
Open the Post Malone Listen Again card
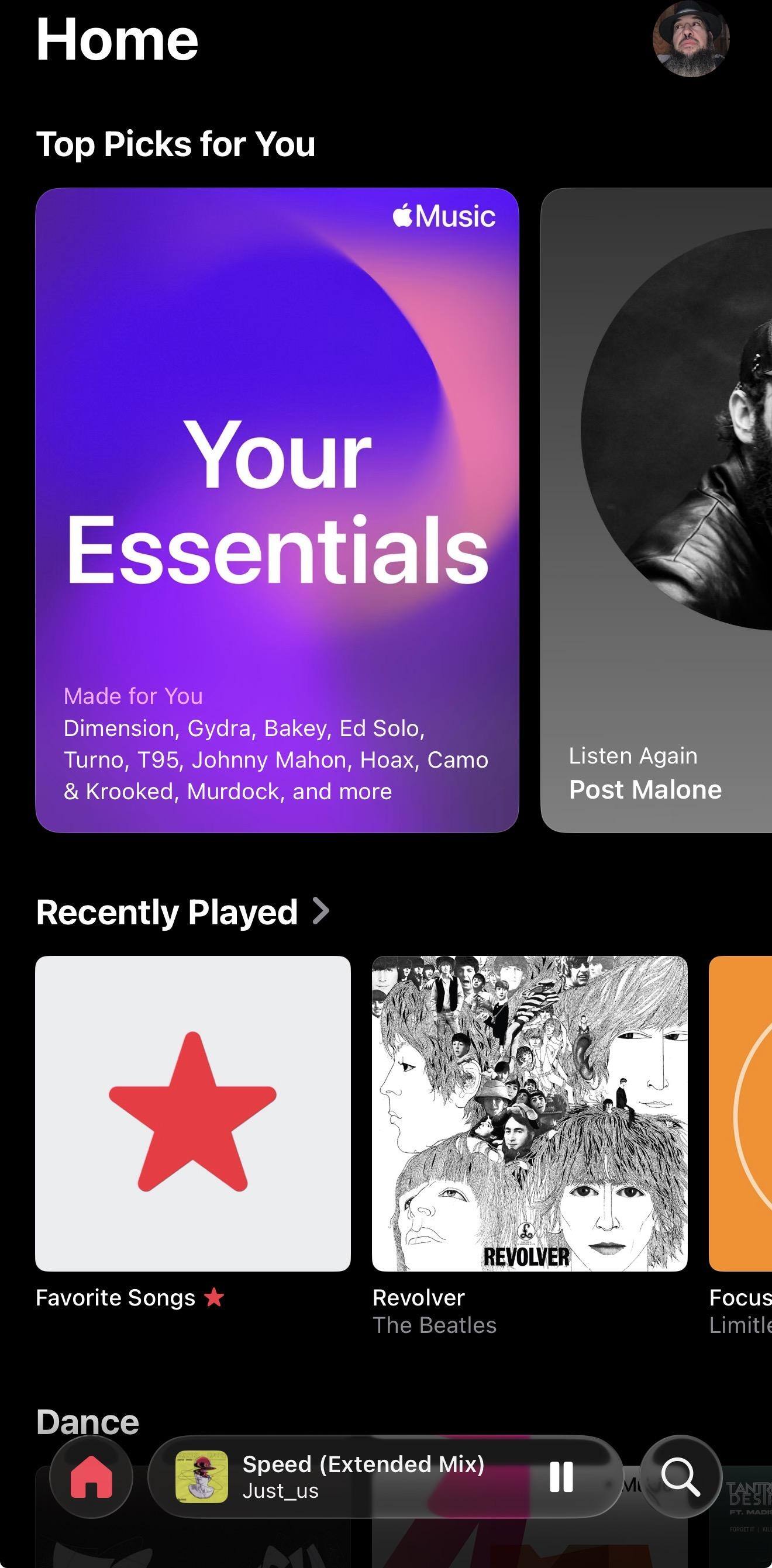656,510
